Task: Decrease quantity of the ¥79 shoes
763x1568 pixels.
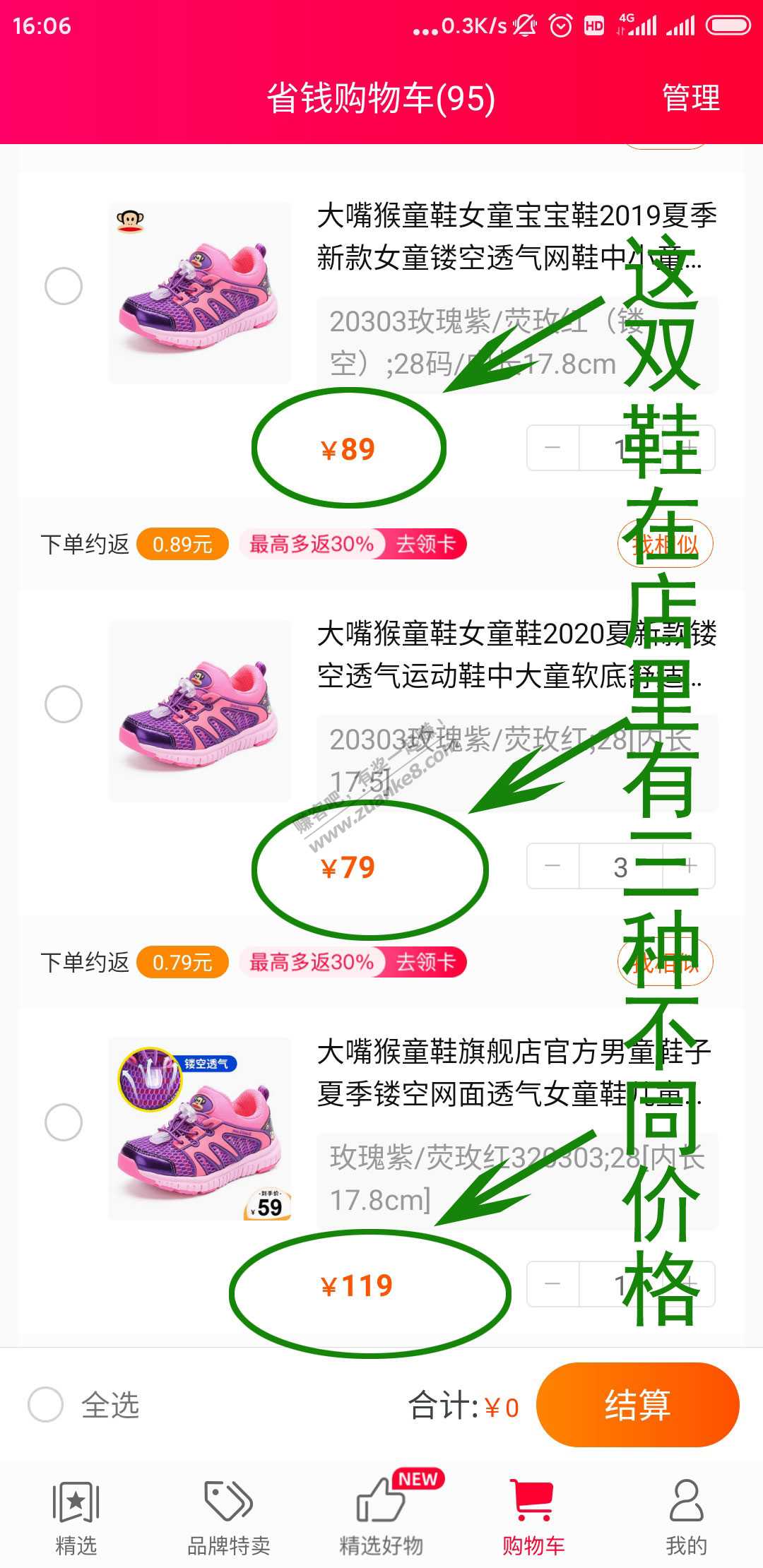Action: (x=553, y=866)
